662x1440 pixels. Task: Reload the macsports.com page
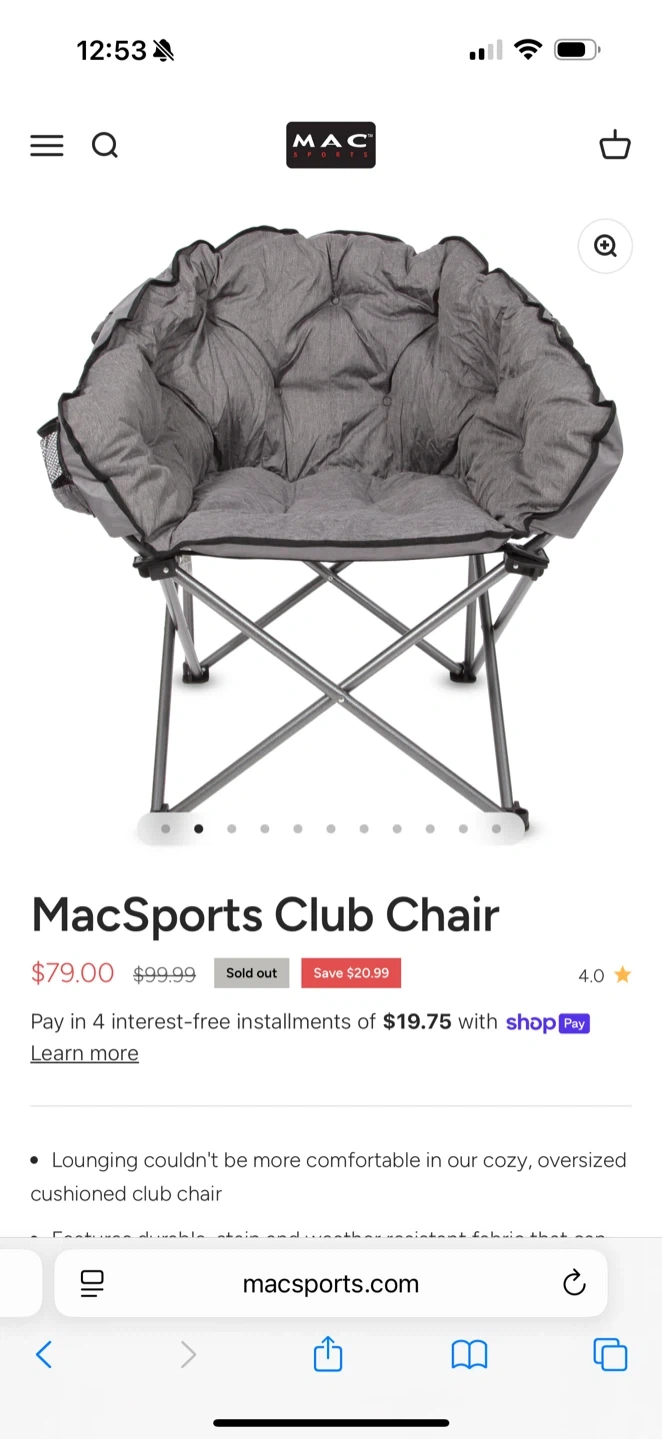(573, 1283)
